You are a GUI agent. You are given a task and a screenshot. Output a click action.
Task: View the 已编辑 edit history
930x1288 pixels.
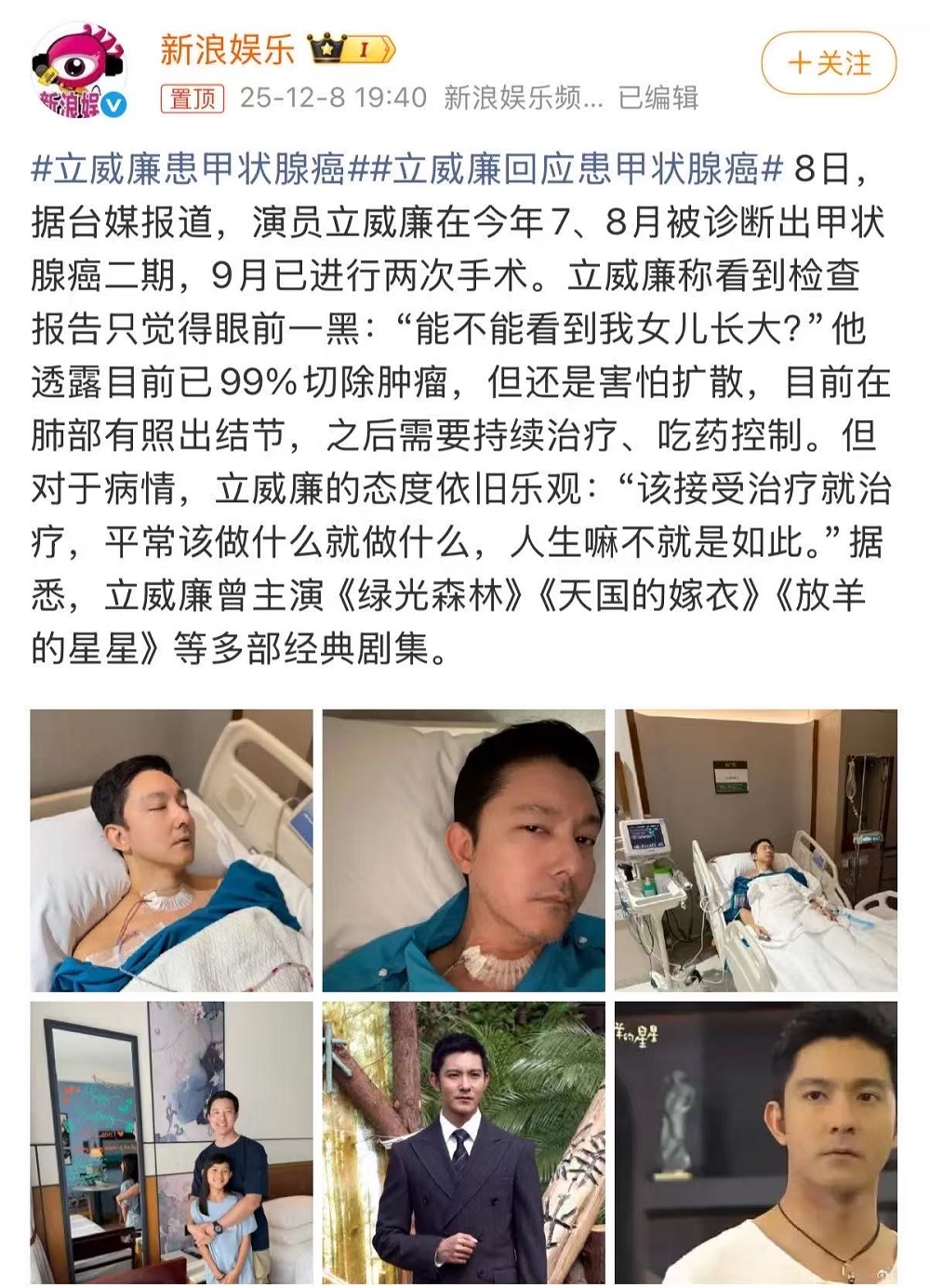tap(658, 98)
